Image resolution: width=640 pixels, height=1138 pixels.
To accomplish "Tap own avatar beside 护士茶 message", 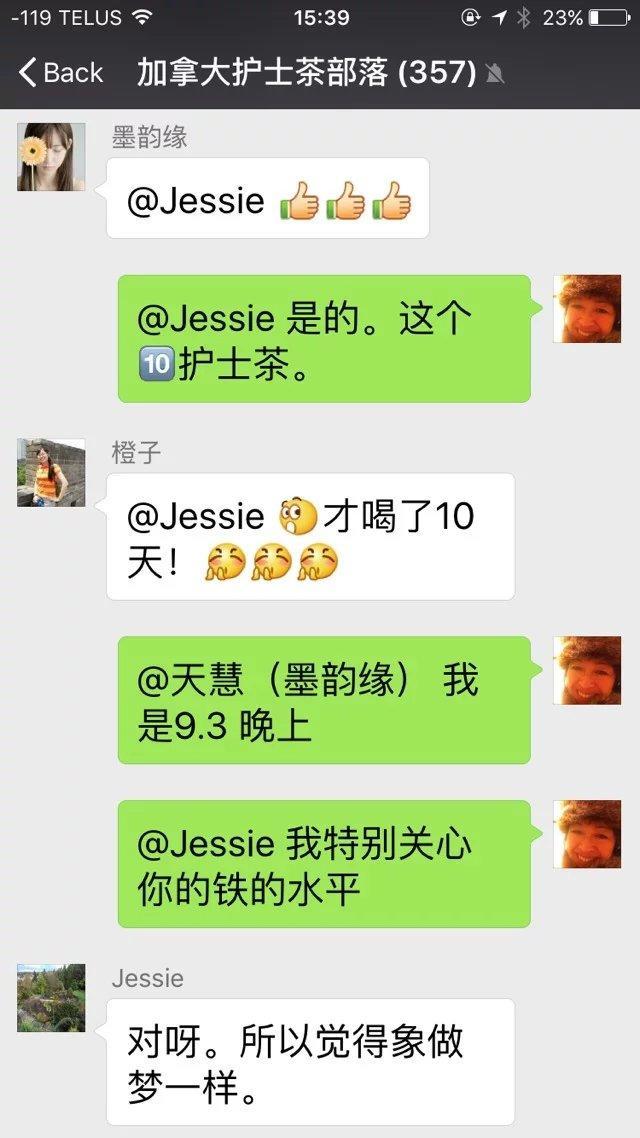I will 588,310.
